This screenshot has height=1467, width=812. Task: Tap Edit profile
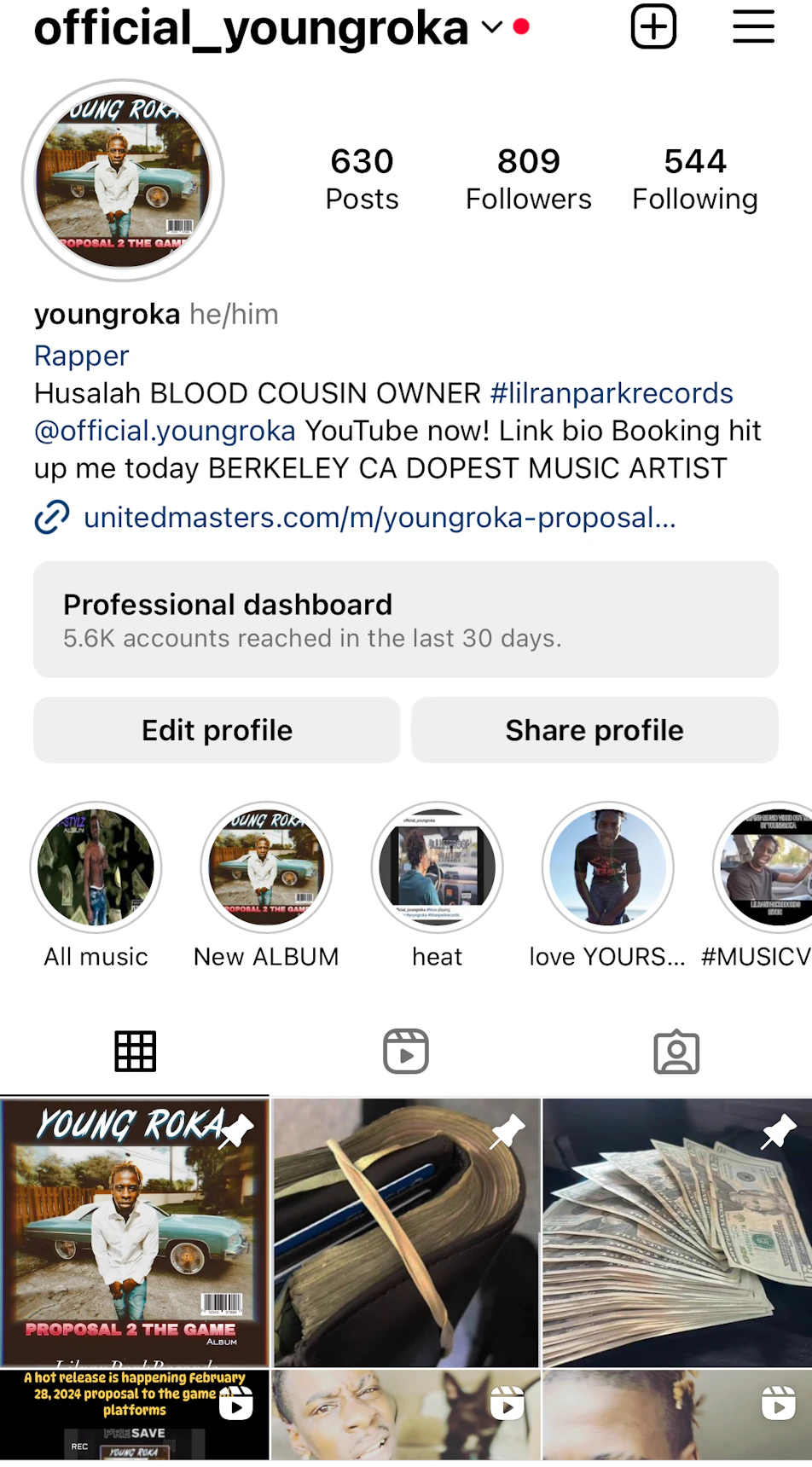click(217, 730)
